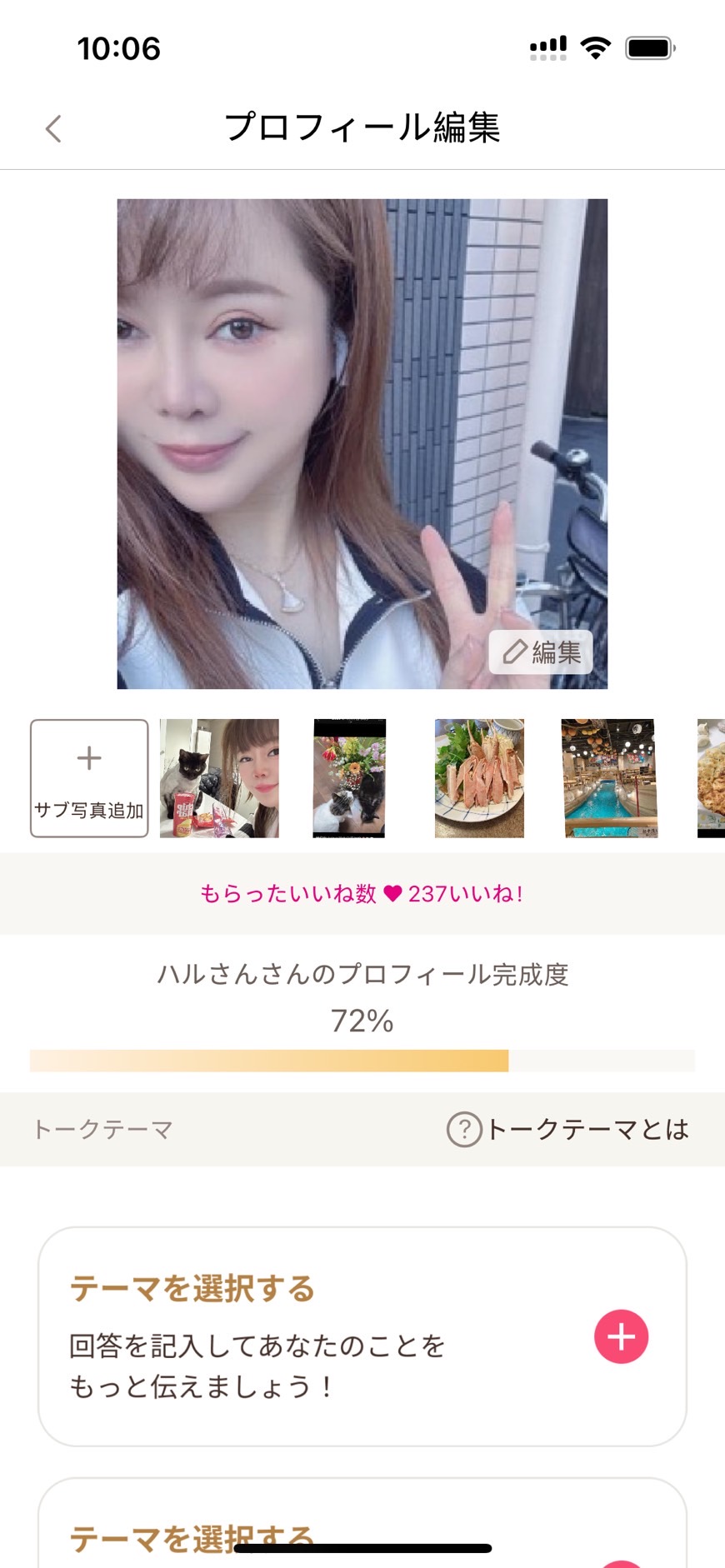This screenshot has width=725, height=1568.
Task: Go back from the プロフィール編集 screen
Action: pyautogui.click(x=53, y=128)
